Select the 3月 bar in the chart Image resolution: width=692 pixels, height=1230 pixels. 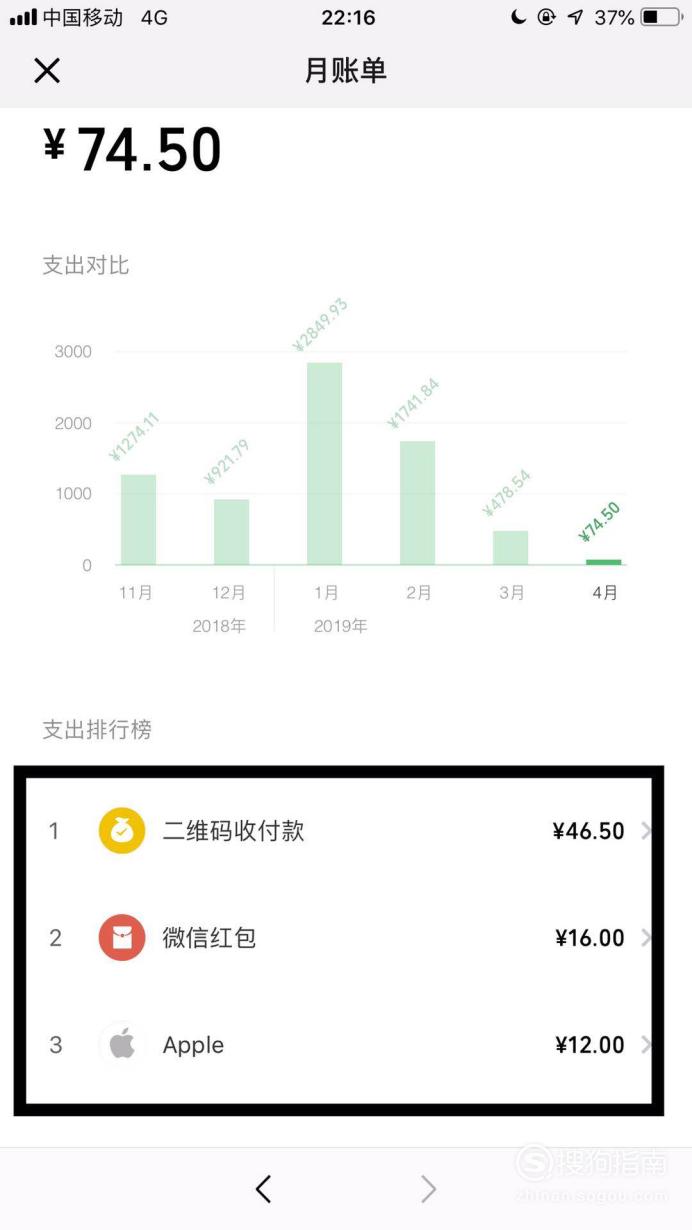510,548
